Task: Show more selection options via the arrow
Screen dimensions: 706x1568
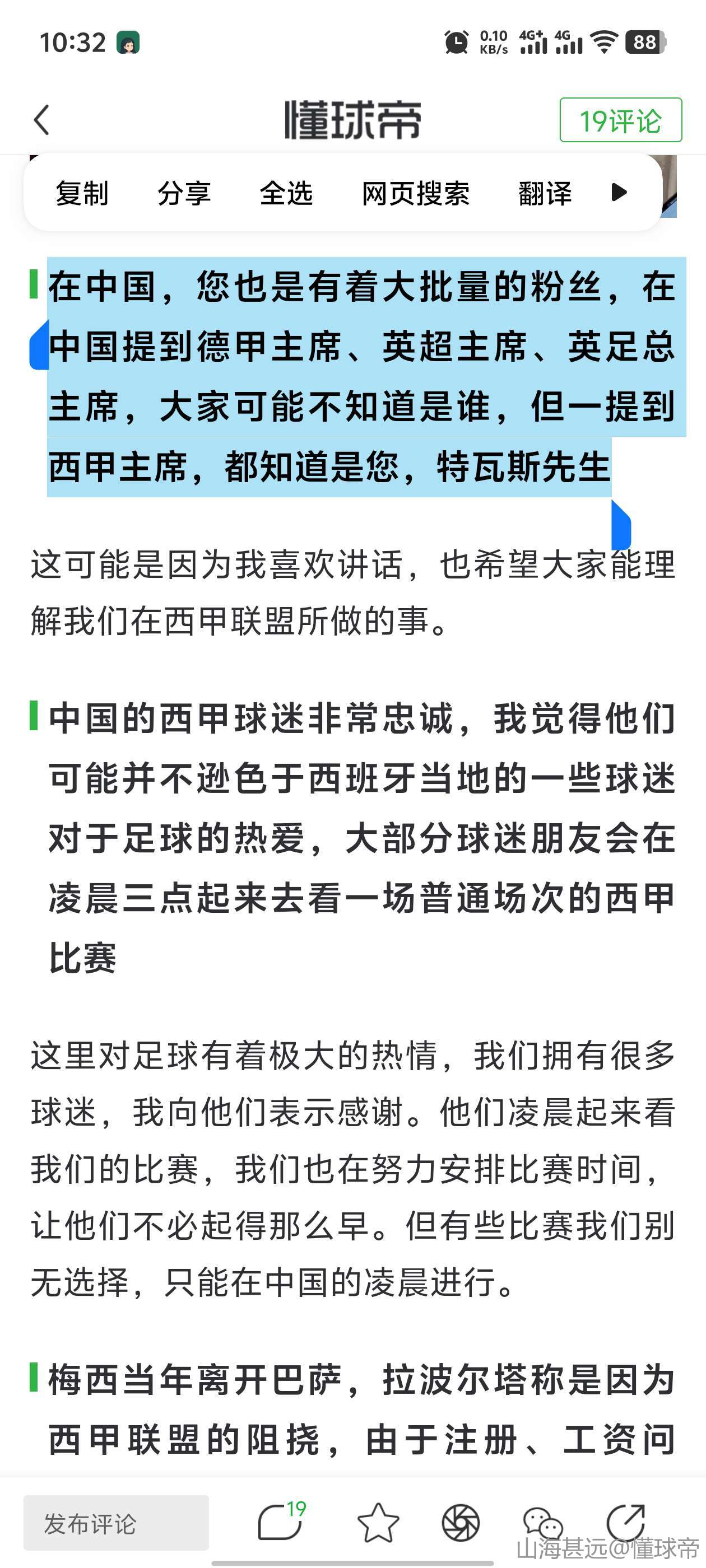Action: click(x=619, y=192)
